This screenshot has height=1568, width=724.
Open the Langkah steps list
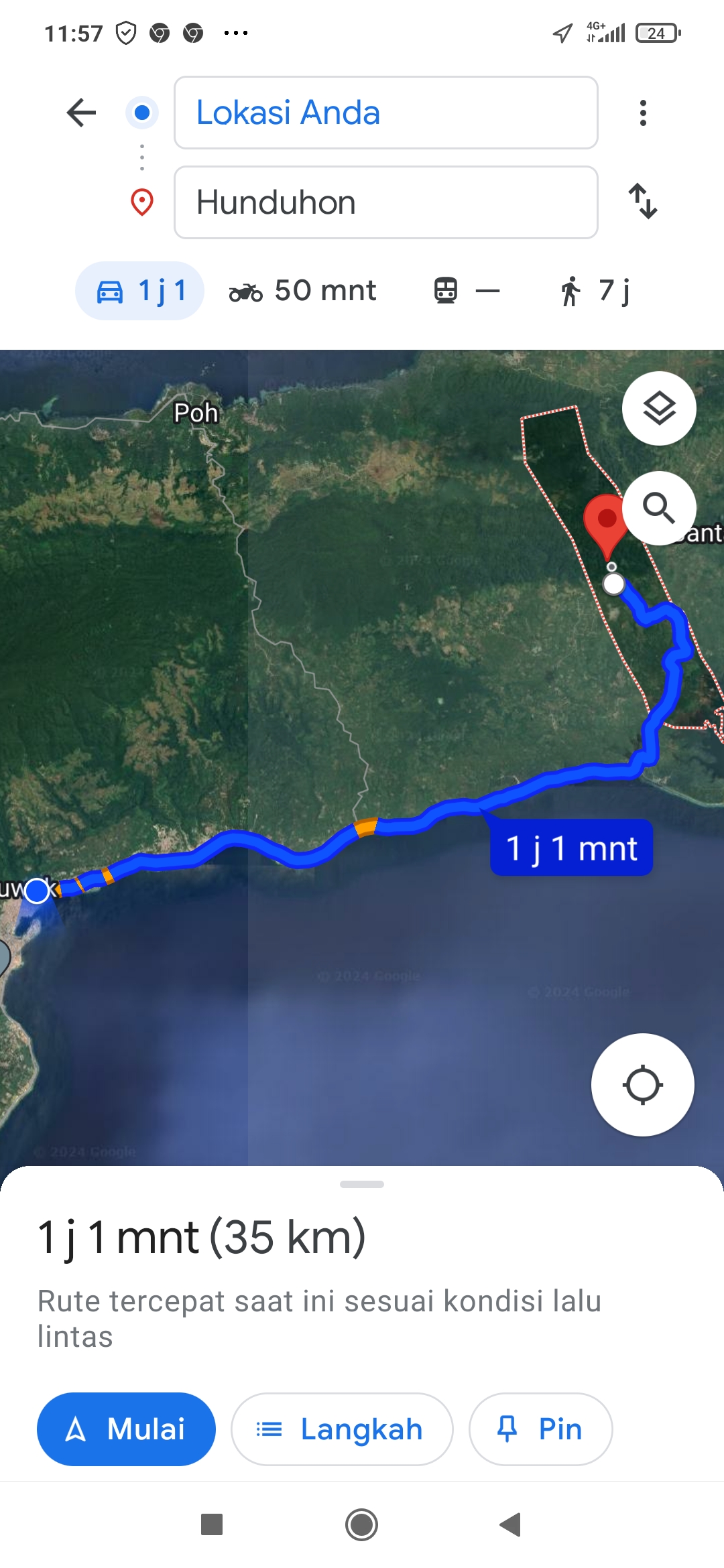pos(342,1429)
